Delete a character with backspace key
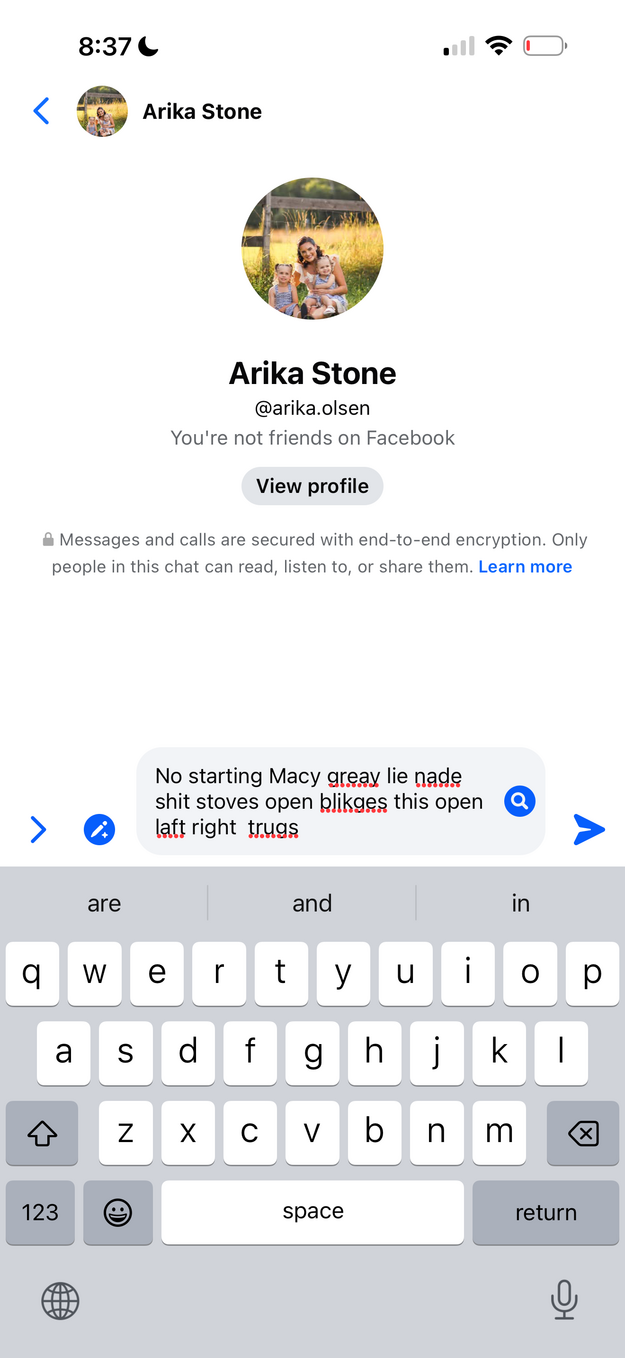 click(x=582, y=1133)
